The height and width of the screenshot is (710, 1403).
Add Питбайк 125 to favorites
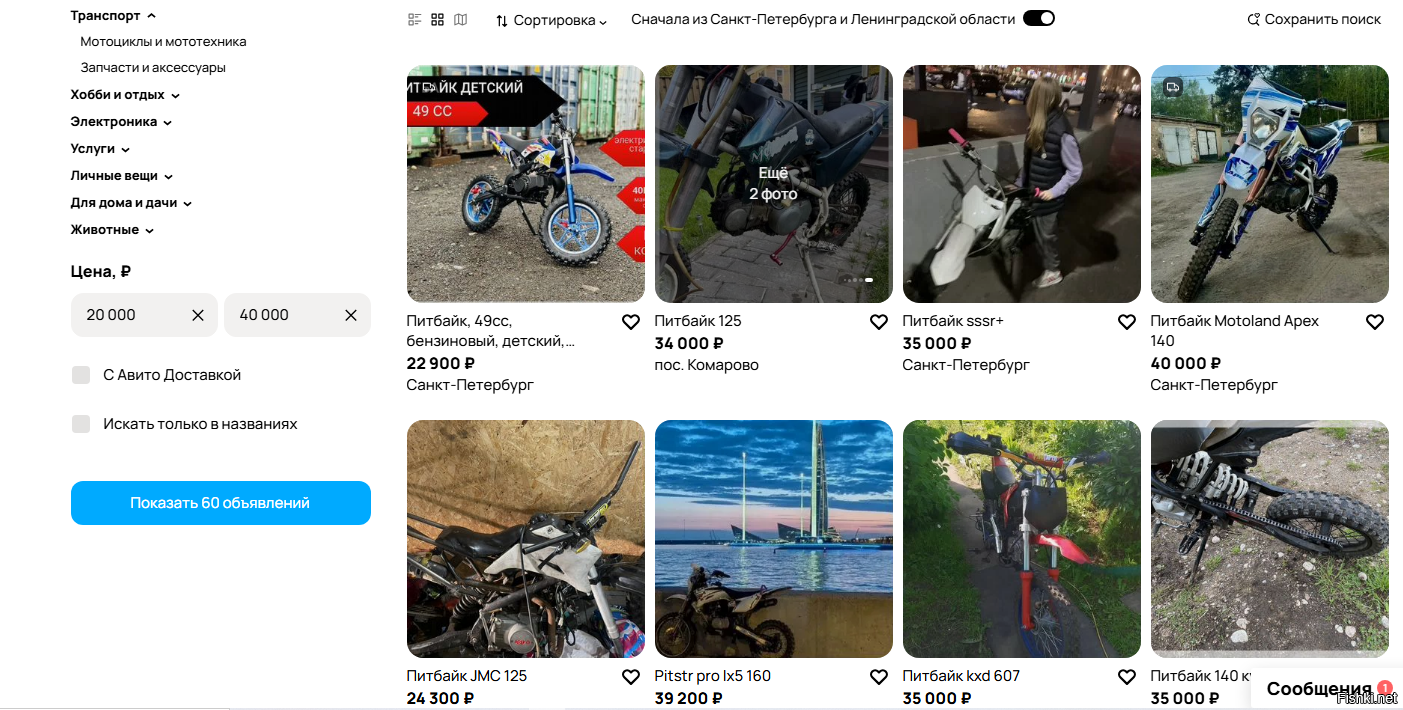(x=878, y=322)
